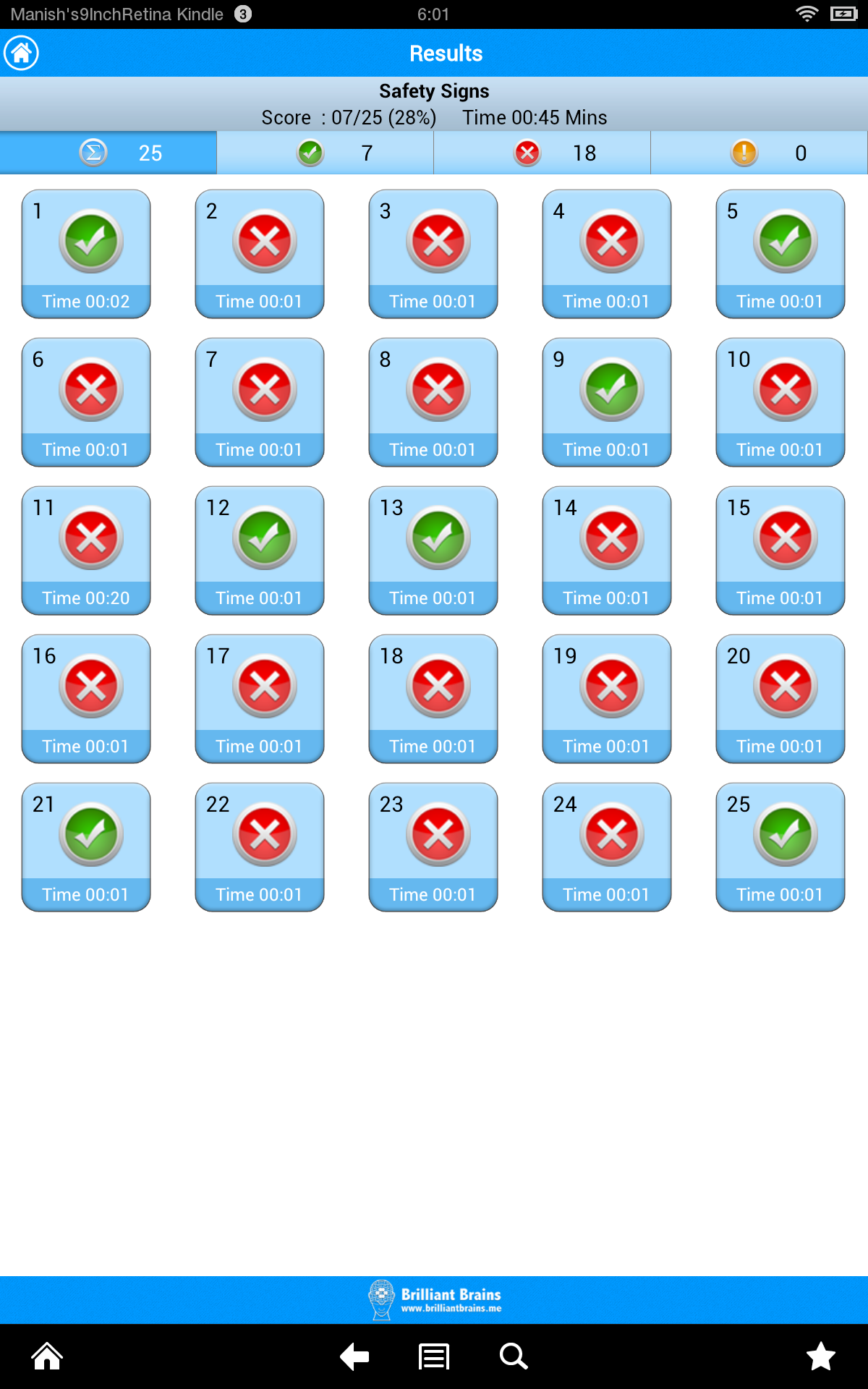The height and width of the screenshot is (1389, 868).
Task: Show only skipped questions via warning filter
Action: click(759, 153)
